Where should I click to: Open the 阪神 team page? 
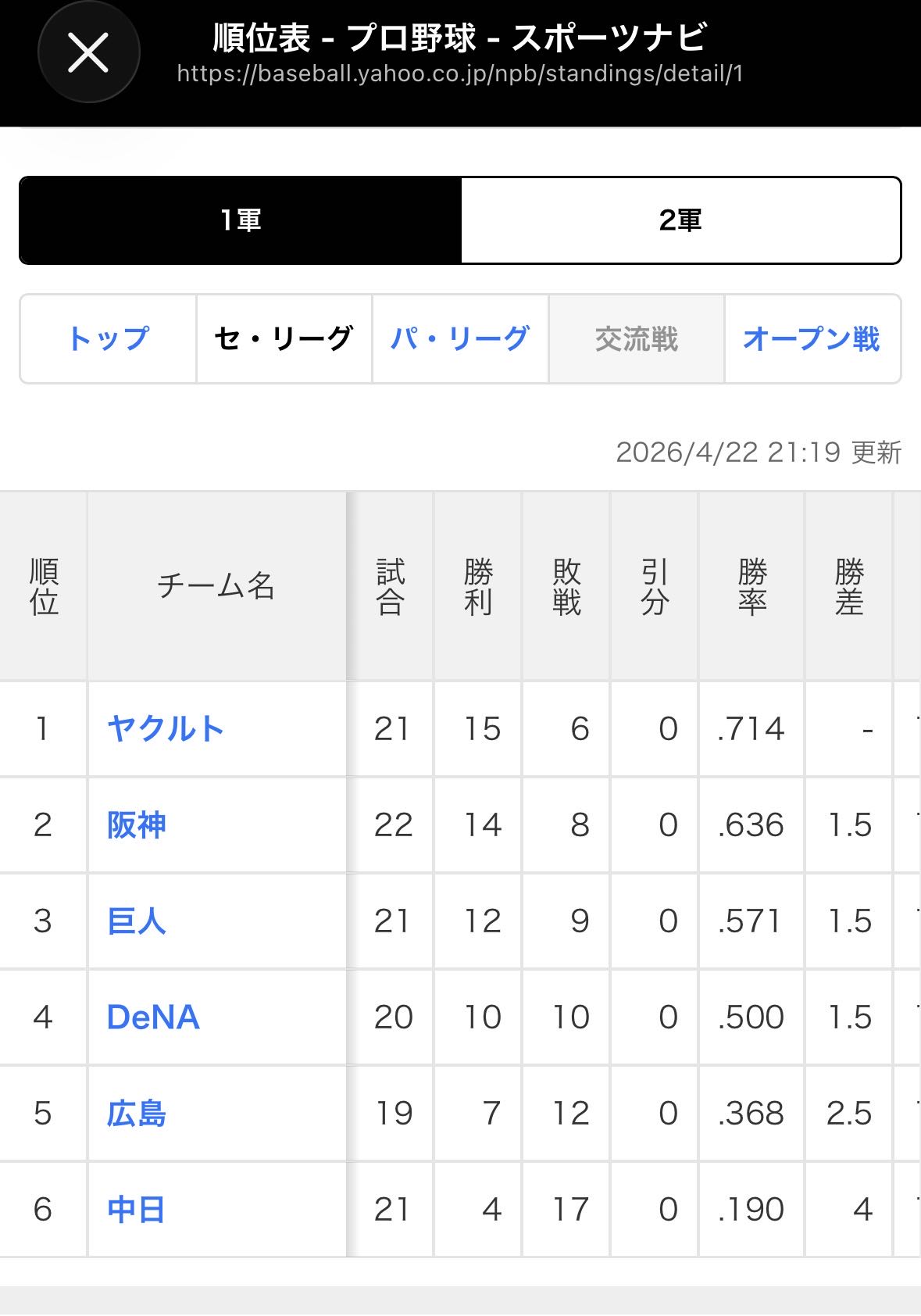tap(137, 824)
